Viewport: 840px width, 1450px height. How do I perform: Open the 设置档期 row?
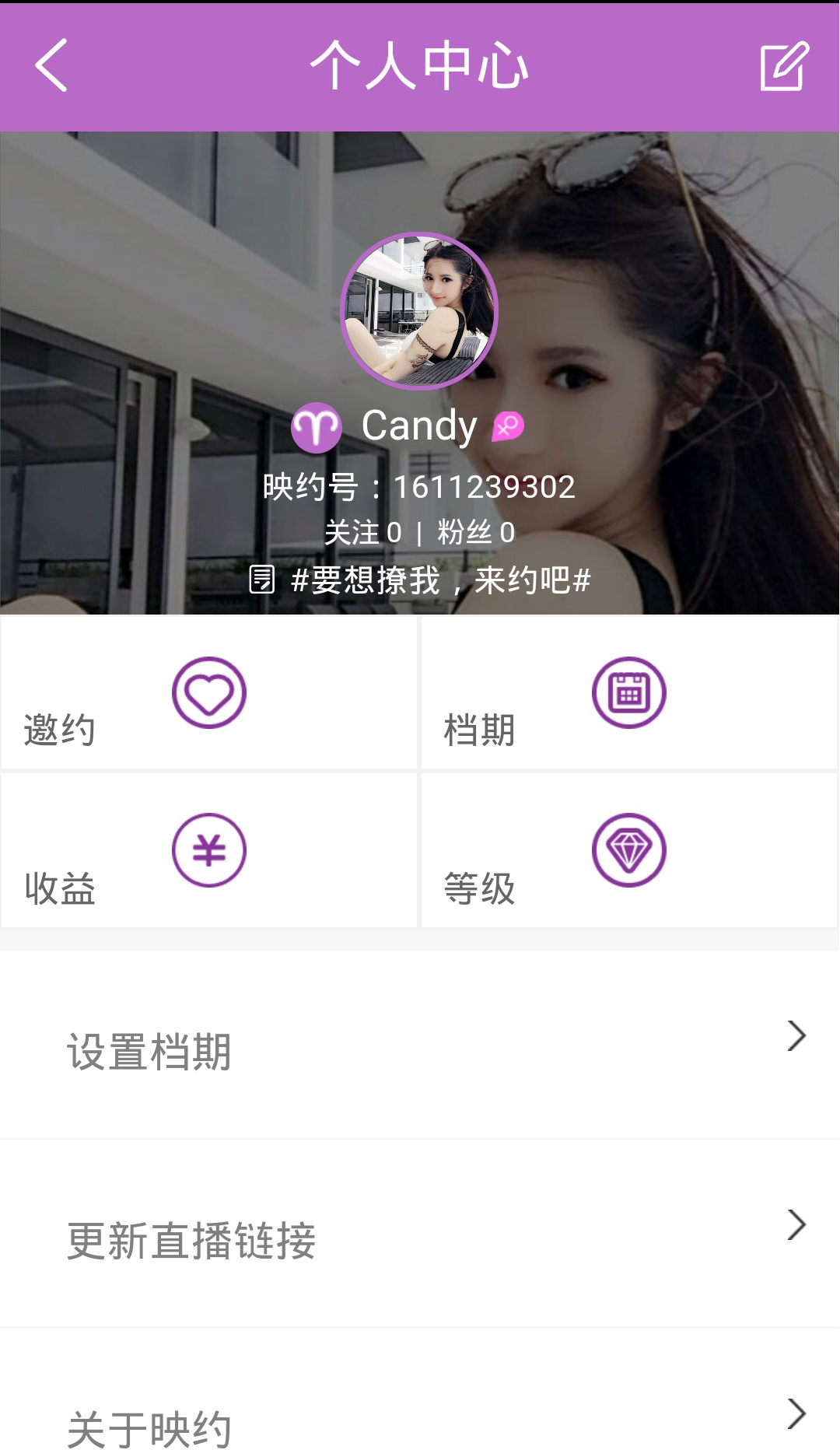point(420,1045)
